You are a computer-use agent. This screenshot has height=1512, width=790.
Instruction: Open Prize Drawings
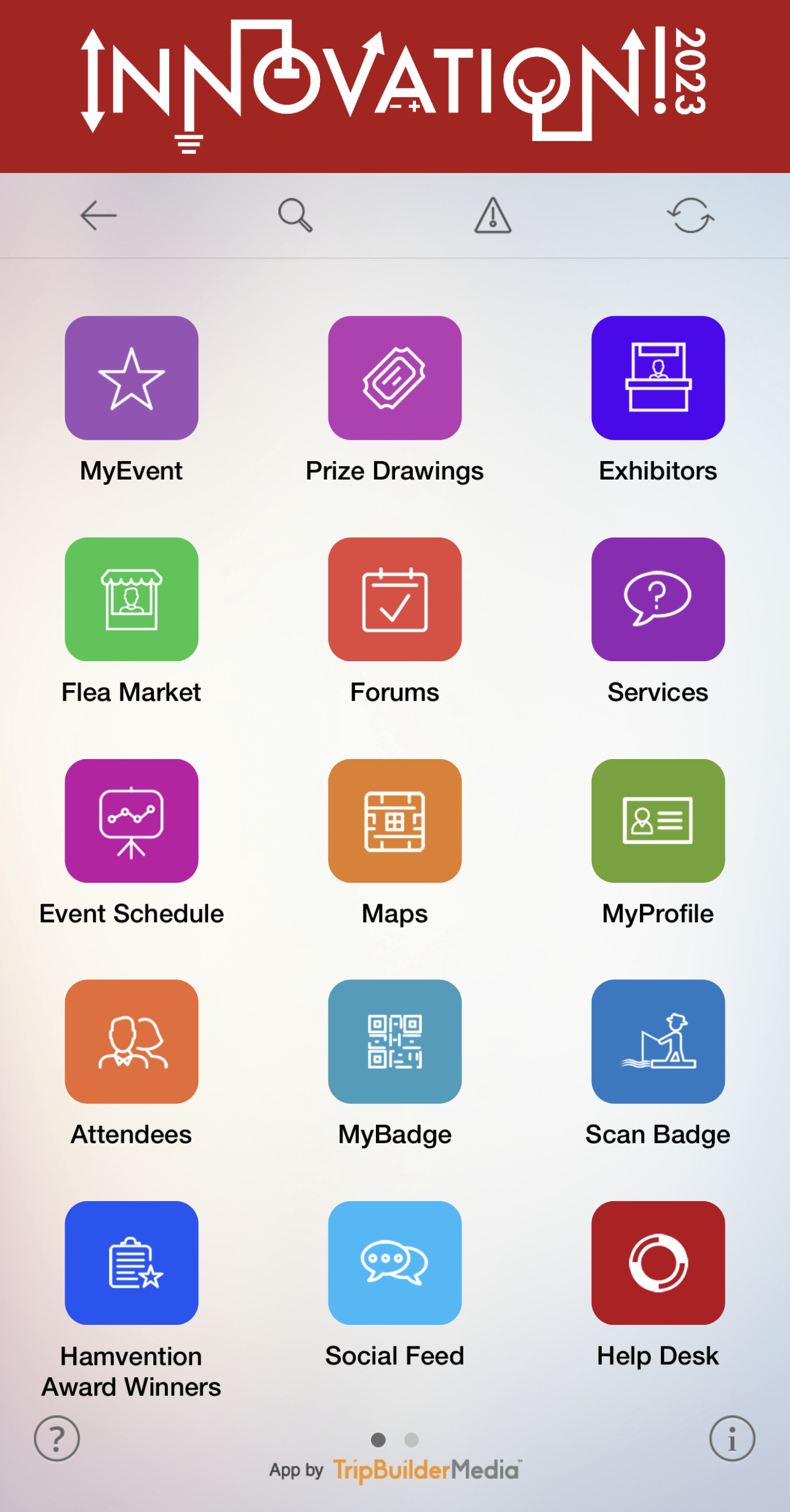[x=395, y=378]
